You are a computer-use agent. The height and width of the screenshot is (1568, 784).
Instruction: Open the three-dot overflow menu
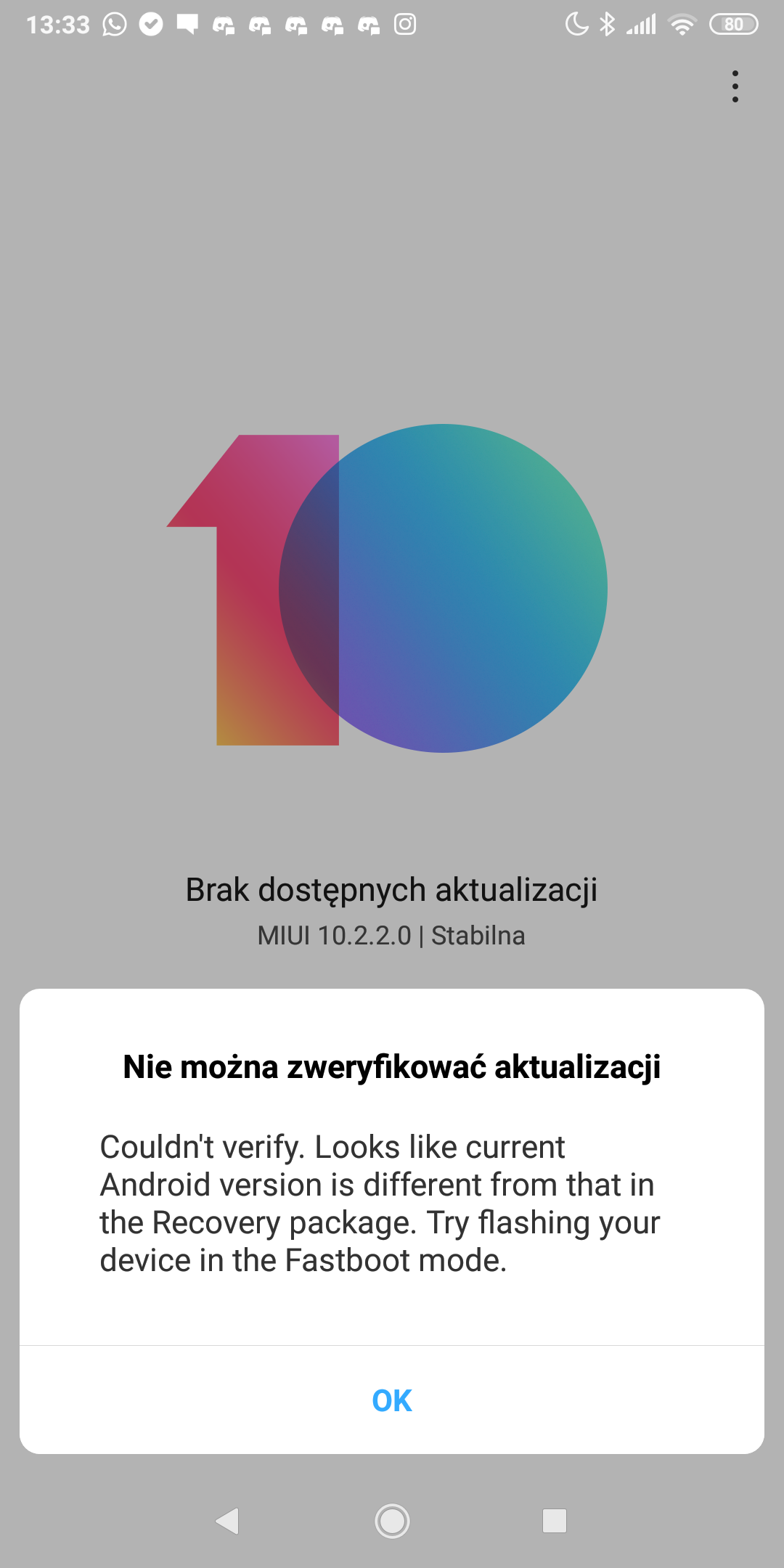pyautogui.click(x=735, y=86)
